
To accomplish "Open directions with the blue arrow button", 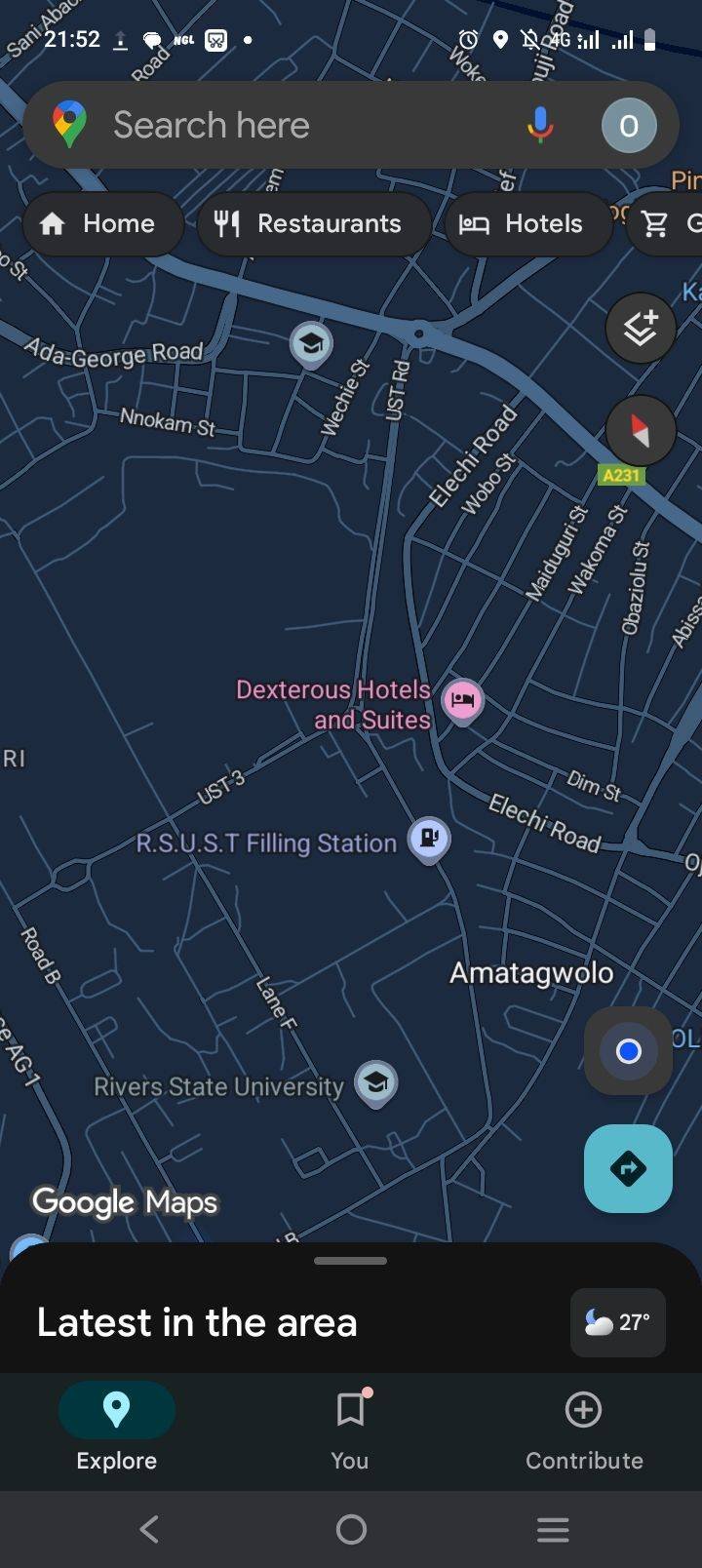I will [x=628, y=1168].
